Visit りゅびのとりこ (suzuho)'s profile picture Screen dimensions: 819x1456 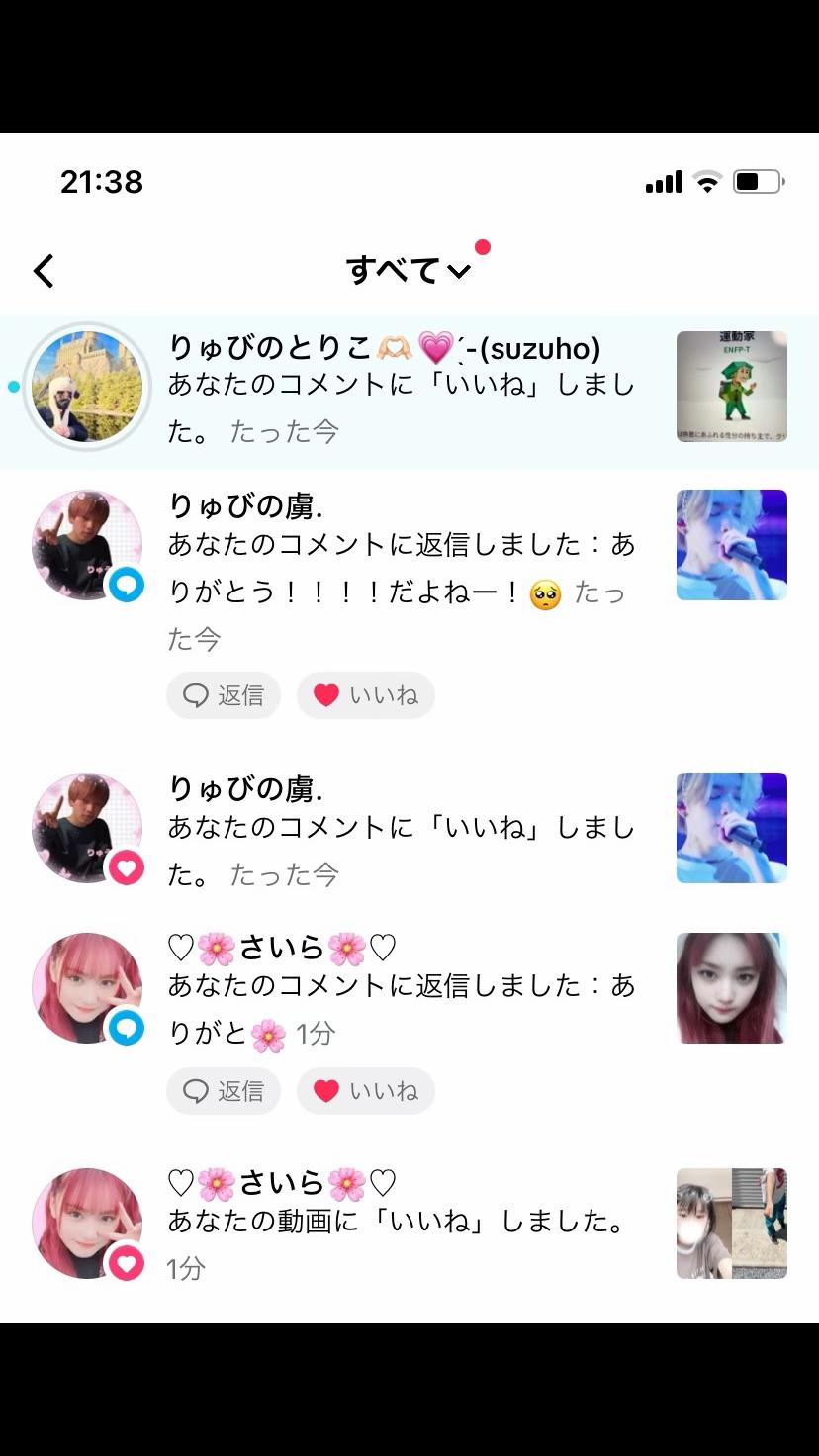pyautogui.click(x=87, y=386)
